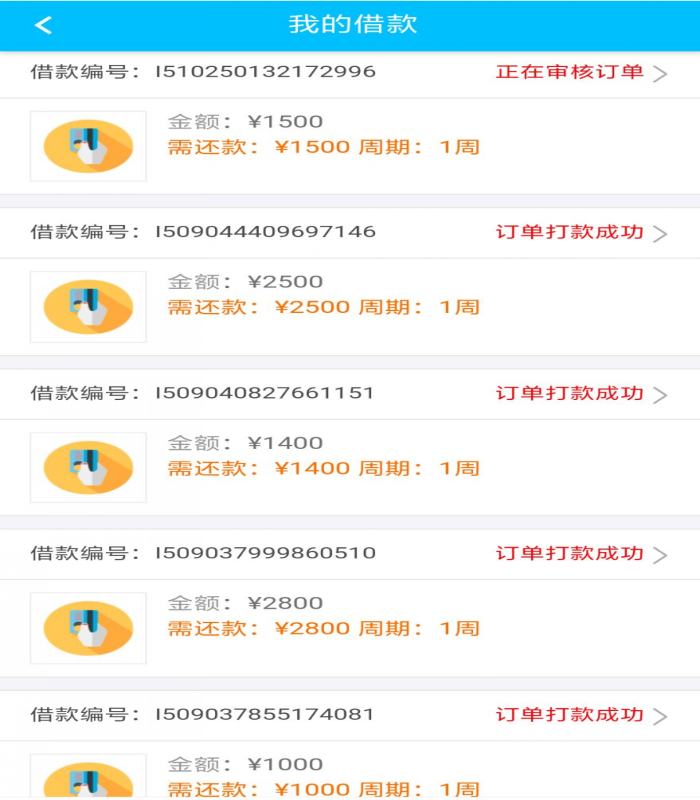Screen dimensions: 700x800
Task: Open loan I510250132172996 under review
Action: [x=581, y=73]
